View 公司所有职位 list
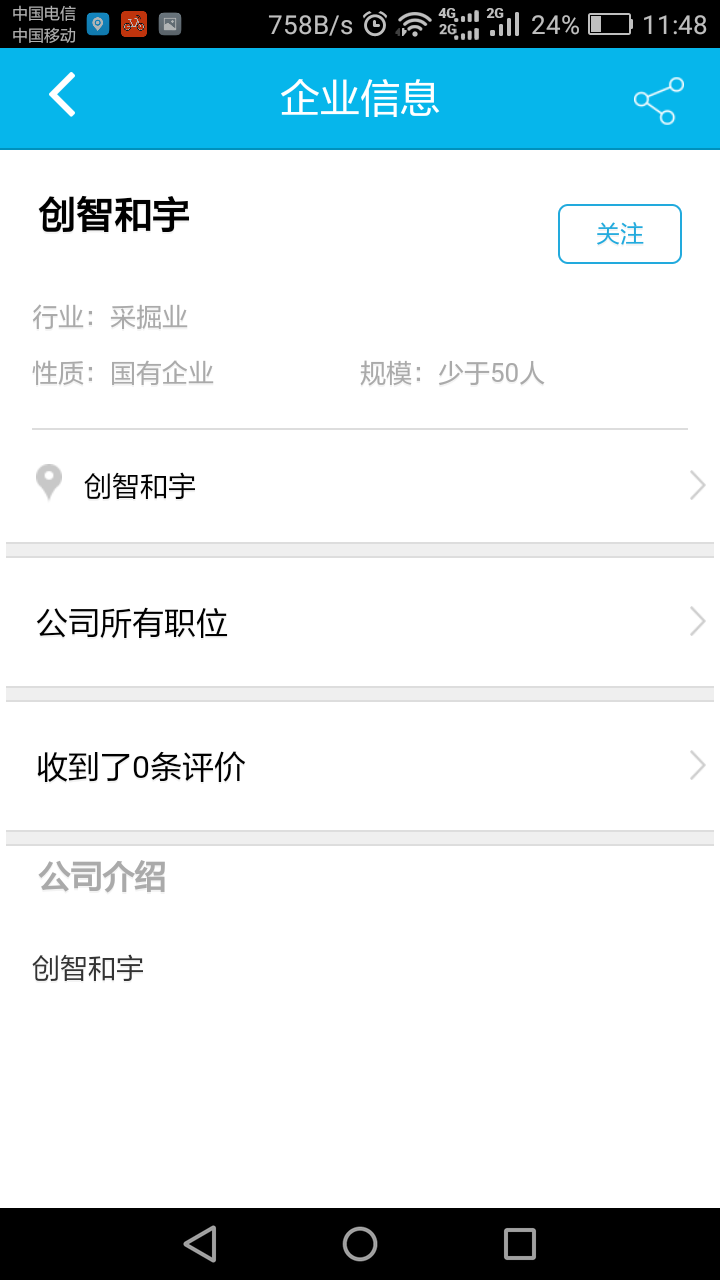Viewport: 720px width, 1280px height. 360,622
